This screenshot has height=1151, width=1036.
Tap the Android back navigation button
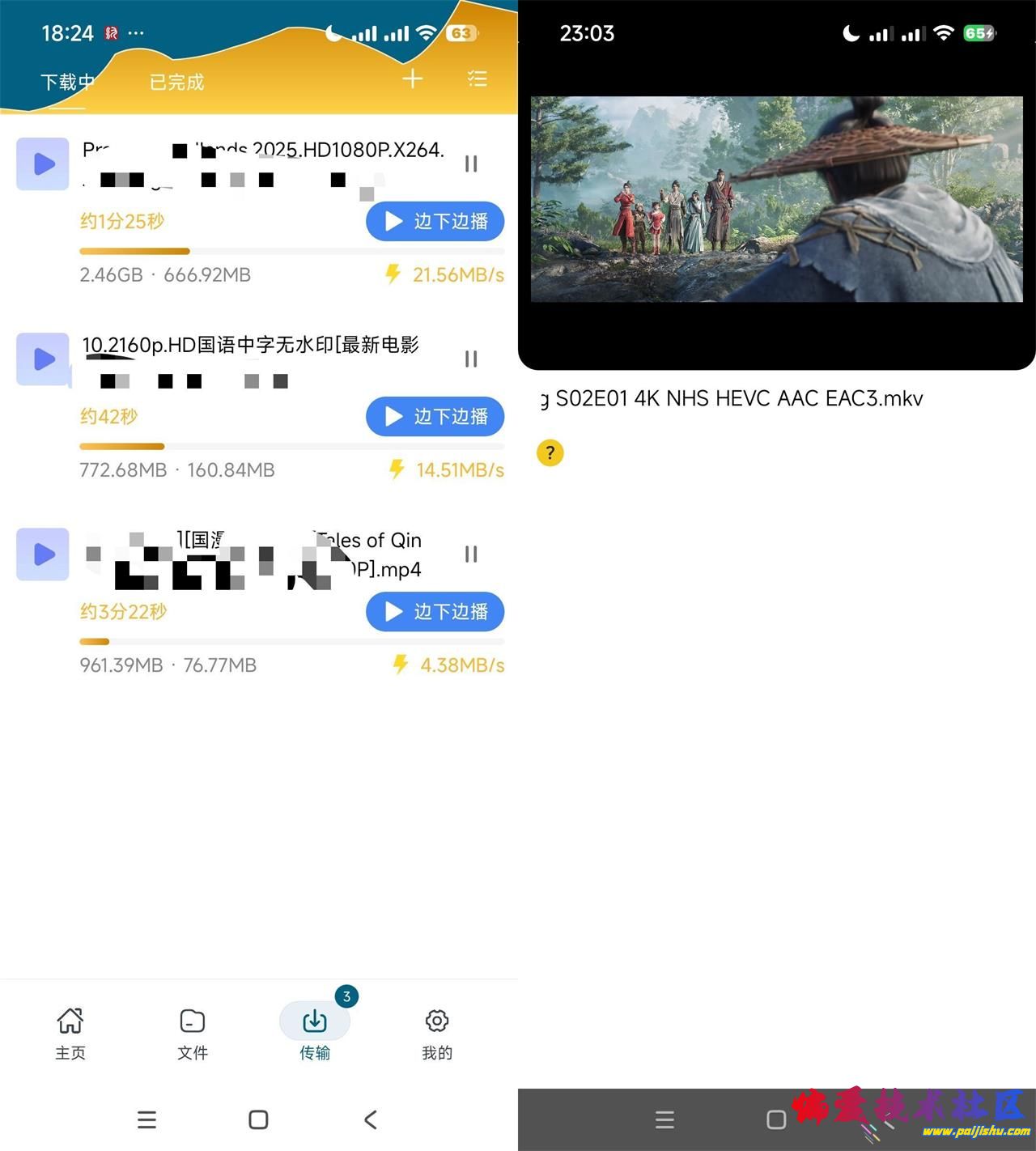(371, 1119)
